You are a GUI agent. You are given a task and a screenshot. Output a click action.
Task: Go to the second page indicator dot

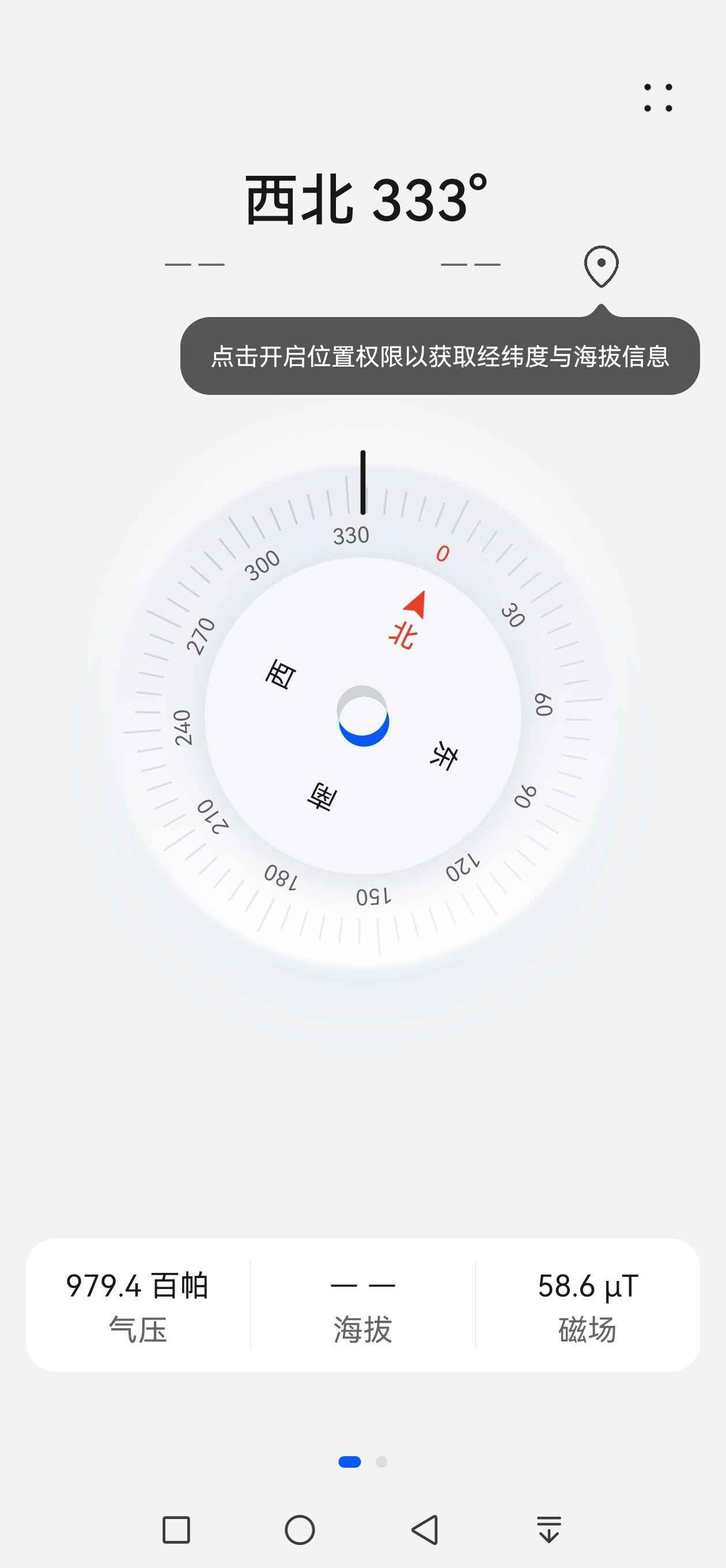tap(381, 1461)
